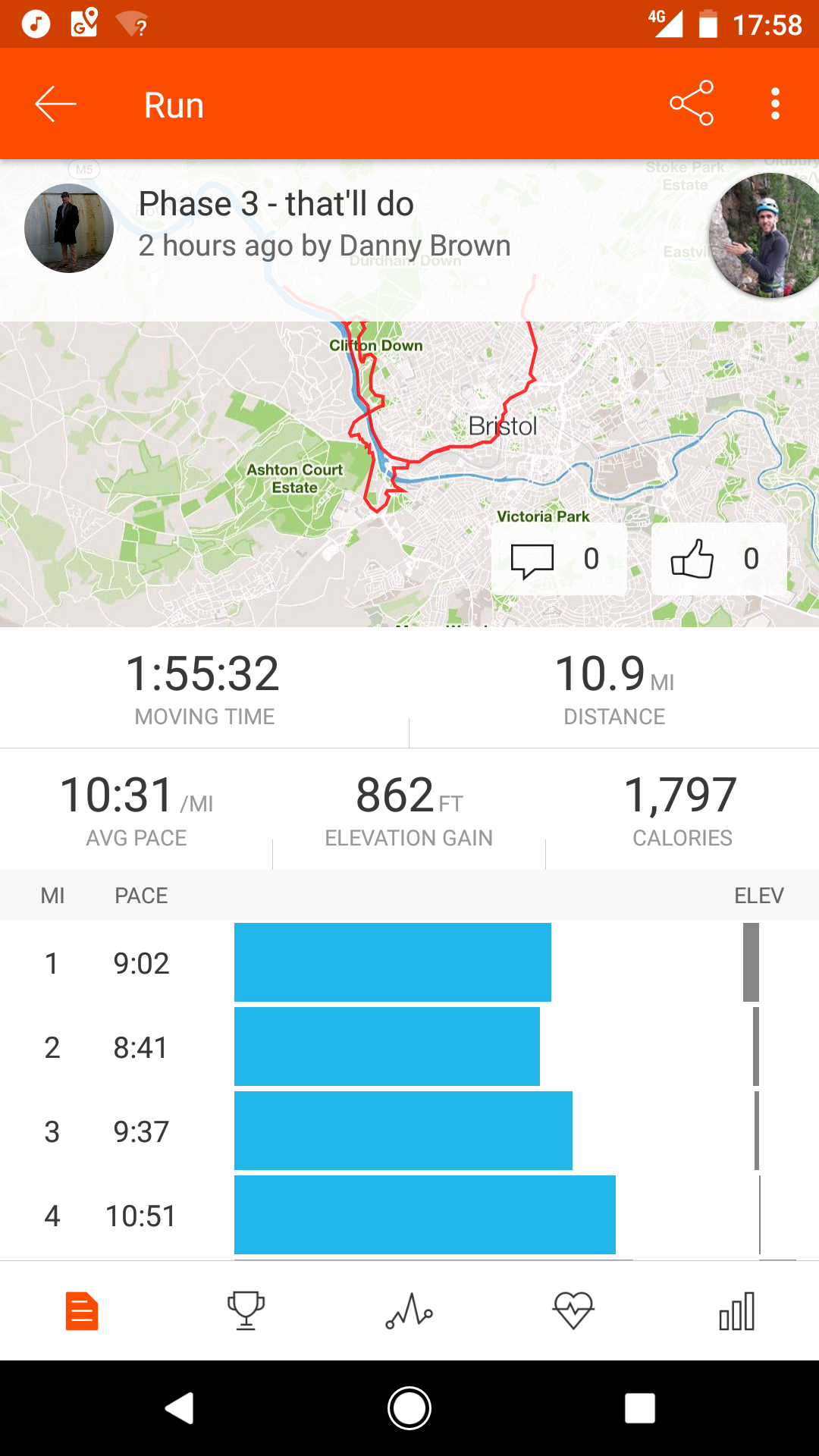Switch to the heart rate tab
The height and width of the screenshot is (1456, 819).
pyautogui.click(x=573, y=1310)
